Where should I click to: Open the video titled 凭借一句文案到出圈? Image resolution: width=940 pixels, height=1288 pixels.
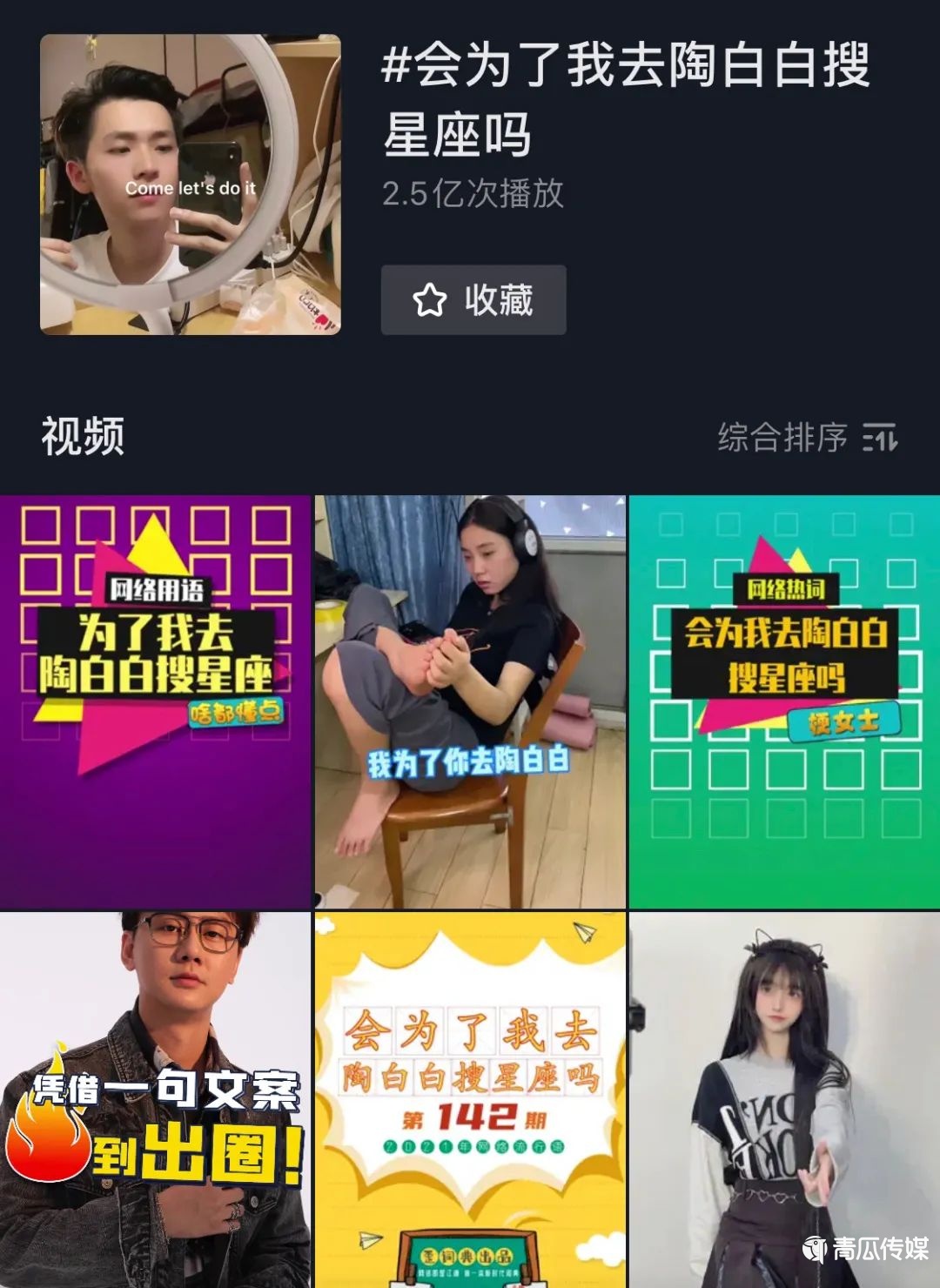point(155,1100)
